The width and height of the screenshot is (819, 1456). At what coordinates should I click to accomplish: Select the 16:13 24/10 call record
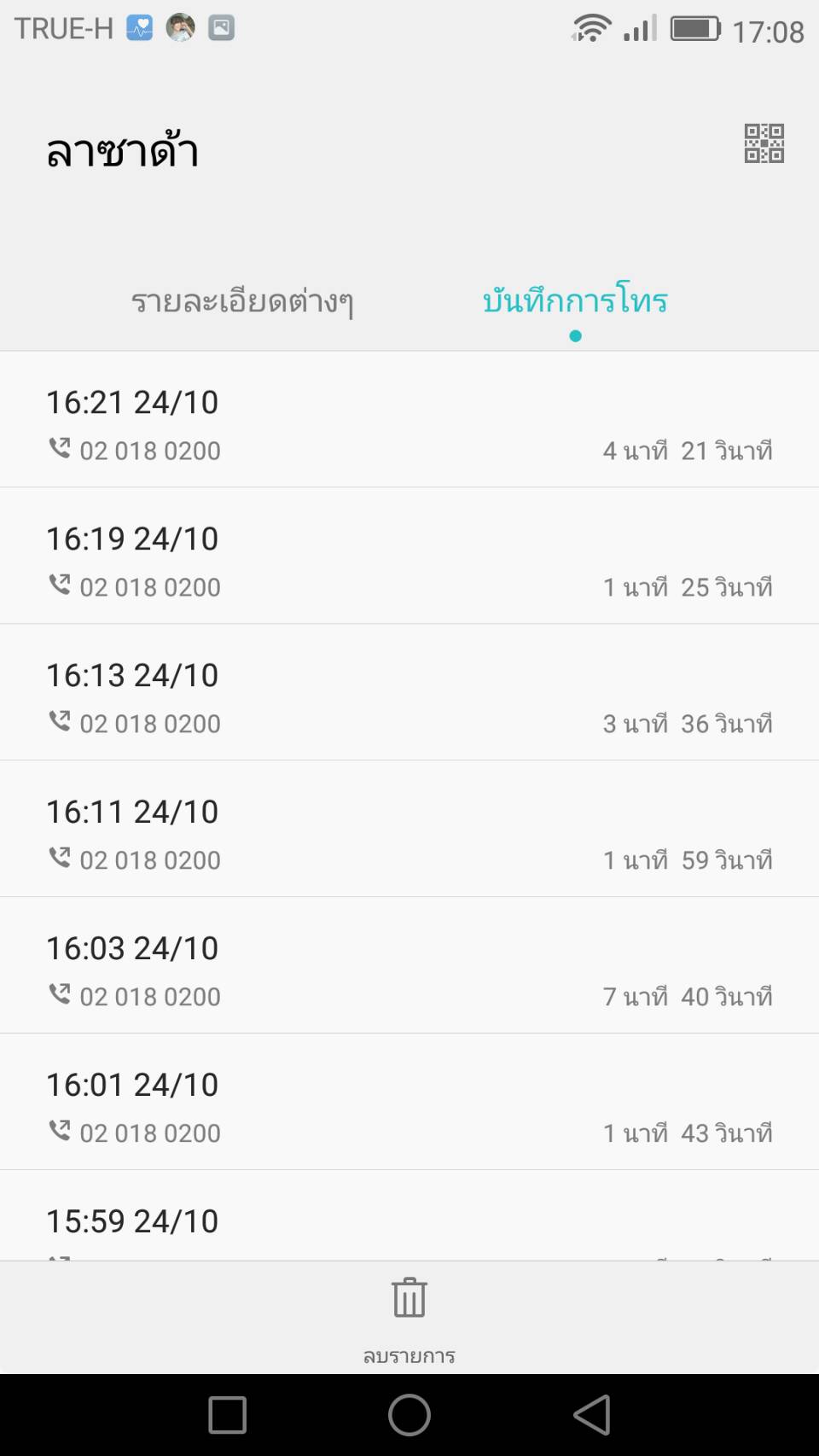(x=409, y=693)
